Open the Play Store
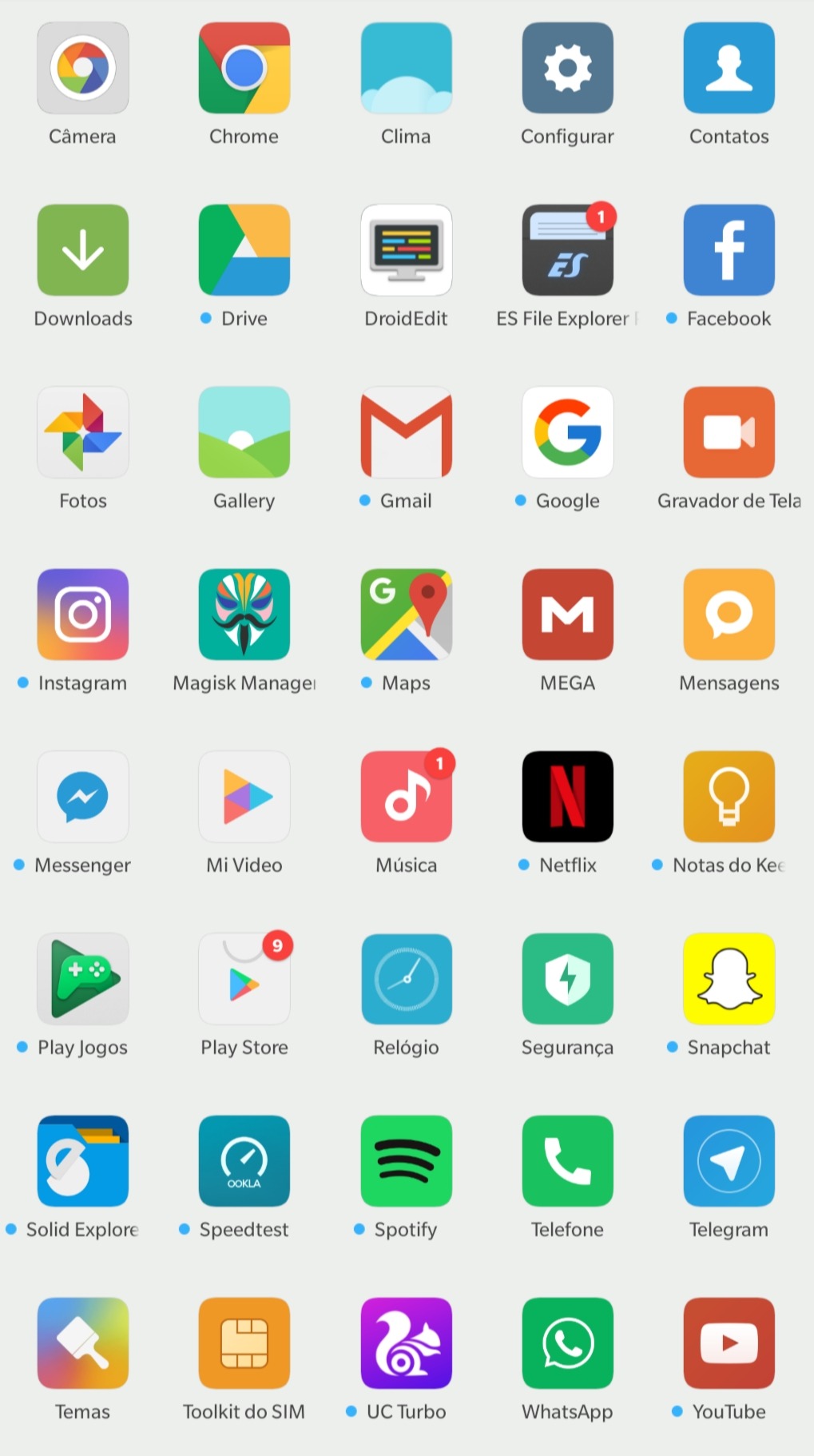The width and height of the screenshot is (814, 1456). click(244, 979)
